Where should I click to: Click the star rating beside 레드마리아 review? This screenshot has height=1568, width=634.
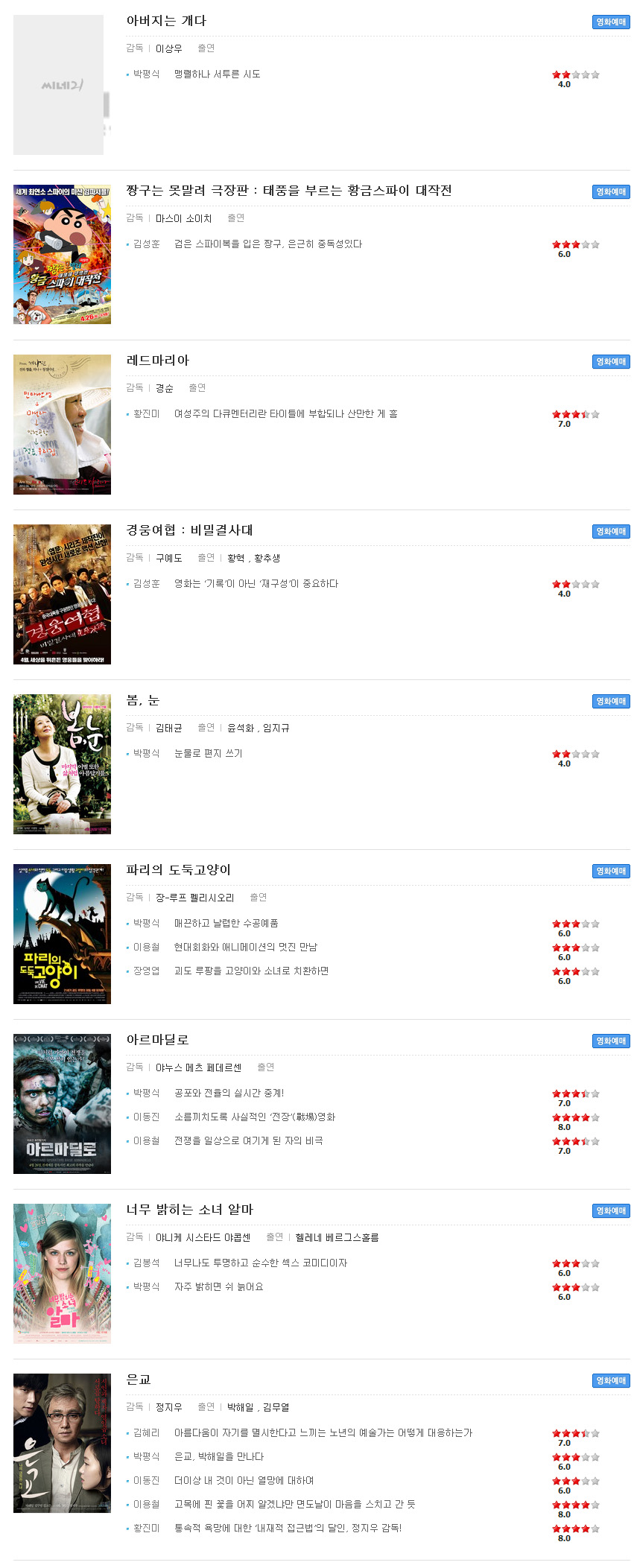pyautogui.click(x=574, y=415)
